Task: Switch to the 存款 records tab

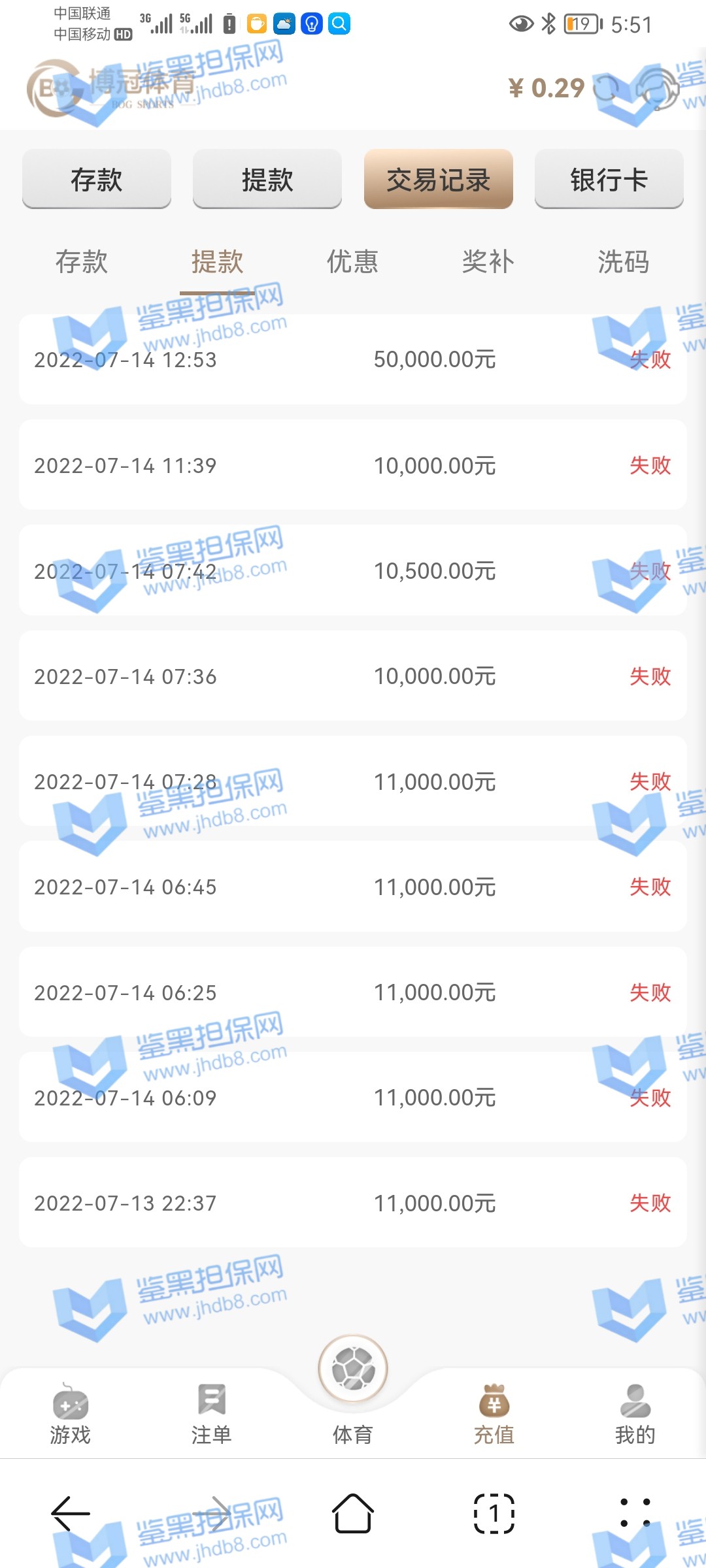Action: (x=82, y=262)
